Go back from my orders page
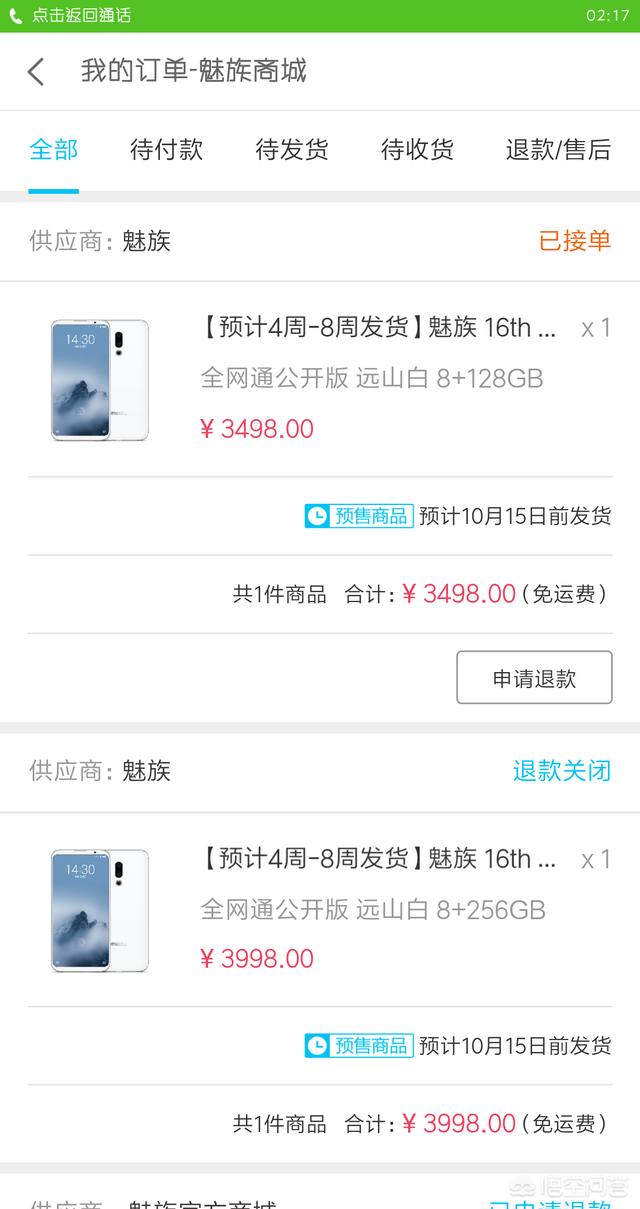 pyautogui.click(x=36, y=72)
